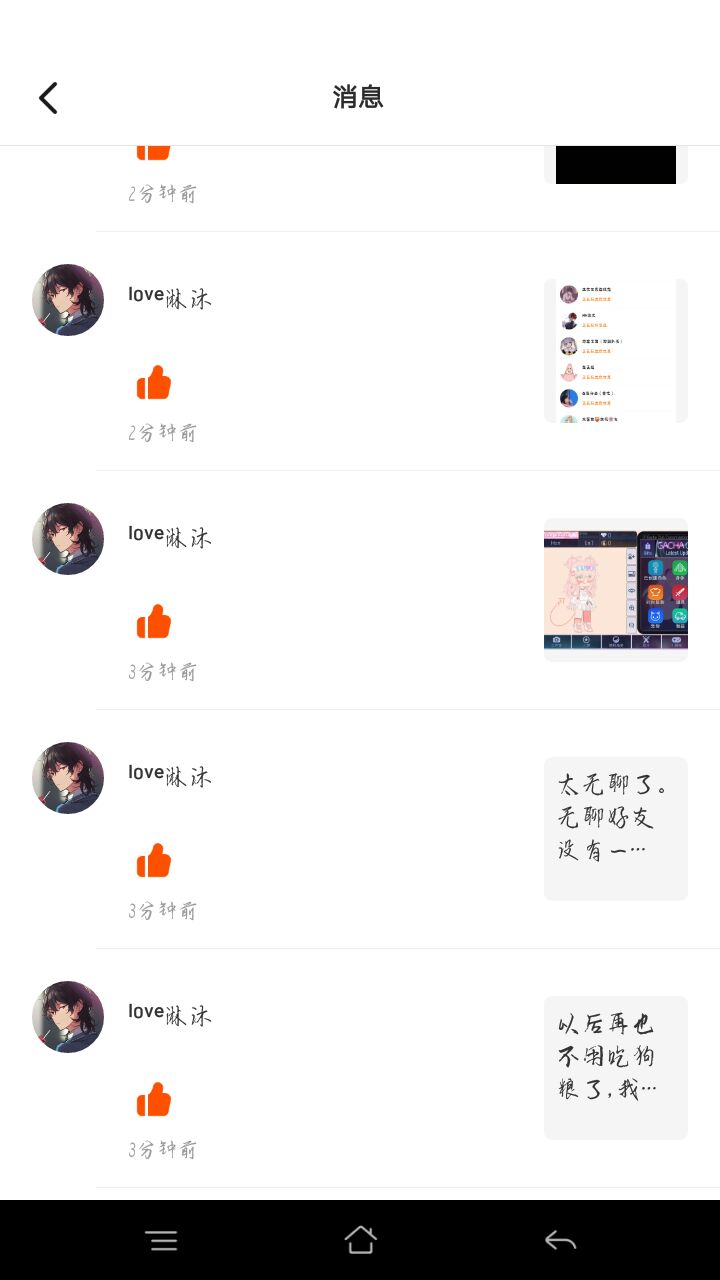View love淋沐's avatar beside the 太无聊了 post

[x=68, y=778]
